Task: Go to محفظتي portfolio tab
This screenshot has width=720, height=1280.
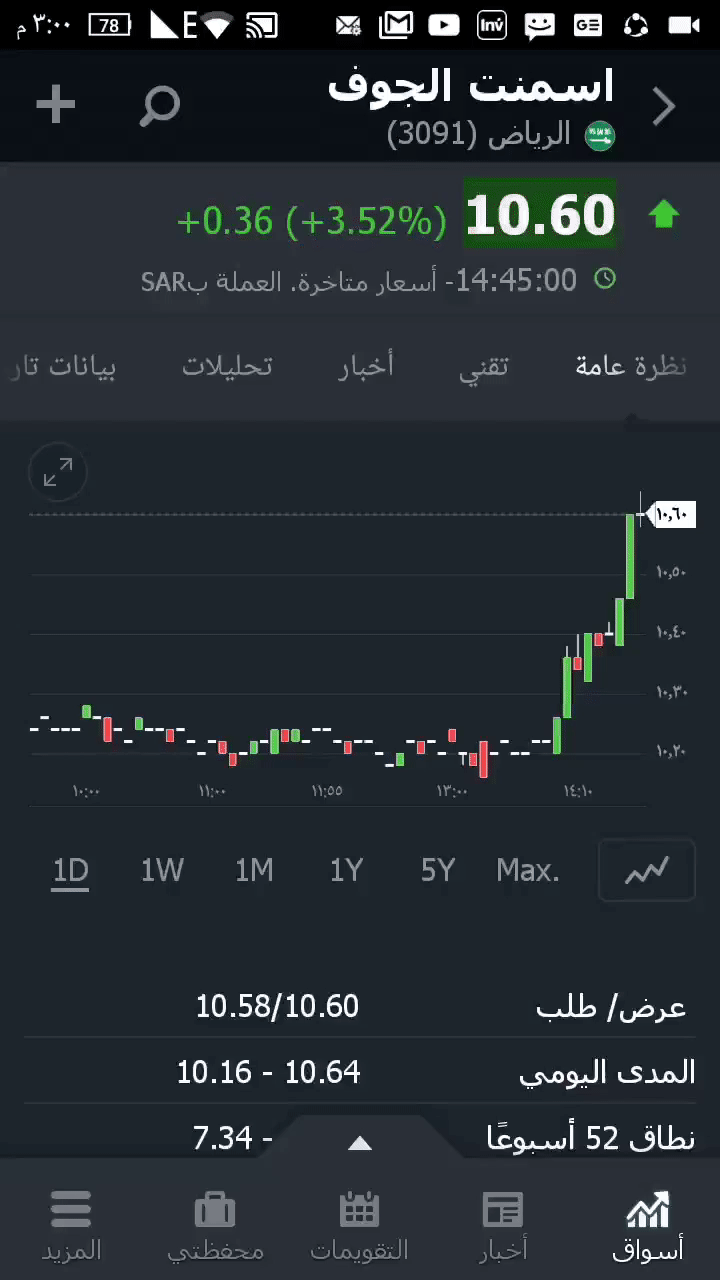Action: pyautogui.click(x=215, y=1224)
